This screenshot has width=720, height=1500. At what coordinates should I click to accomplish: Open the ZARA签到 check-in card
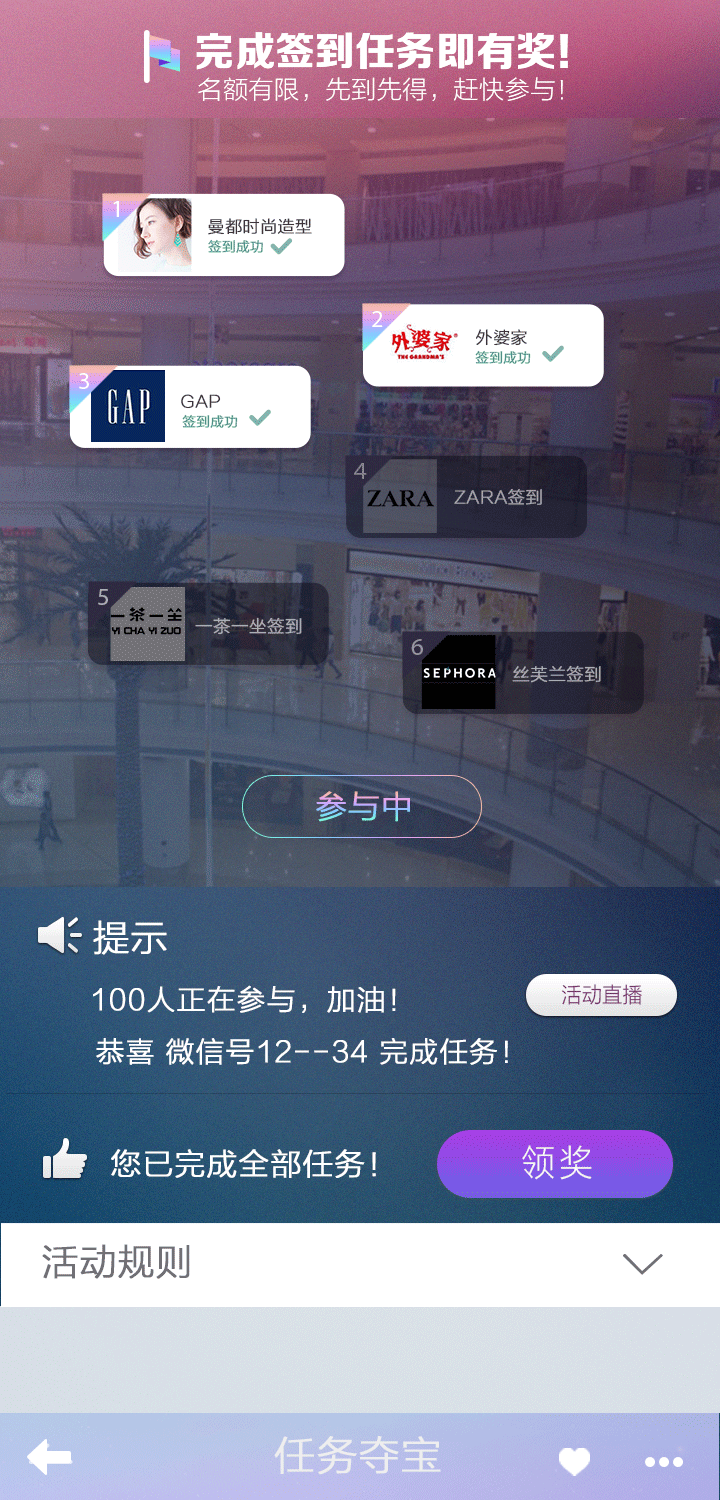tap(466, 497)
